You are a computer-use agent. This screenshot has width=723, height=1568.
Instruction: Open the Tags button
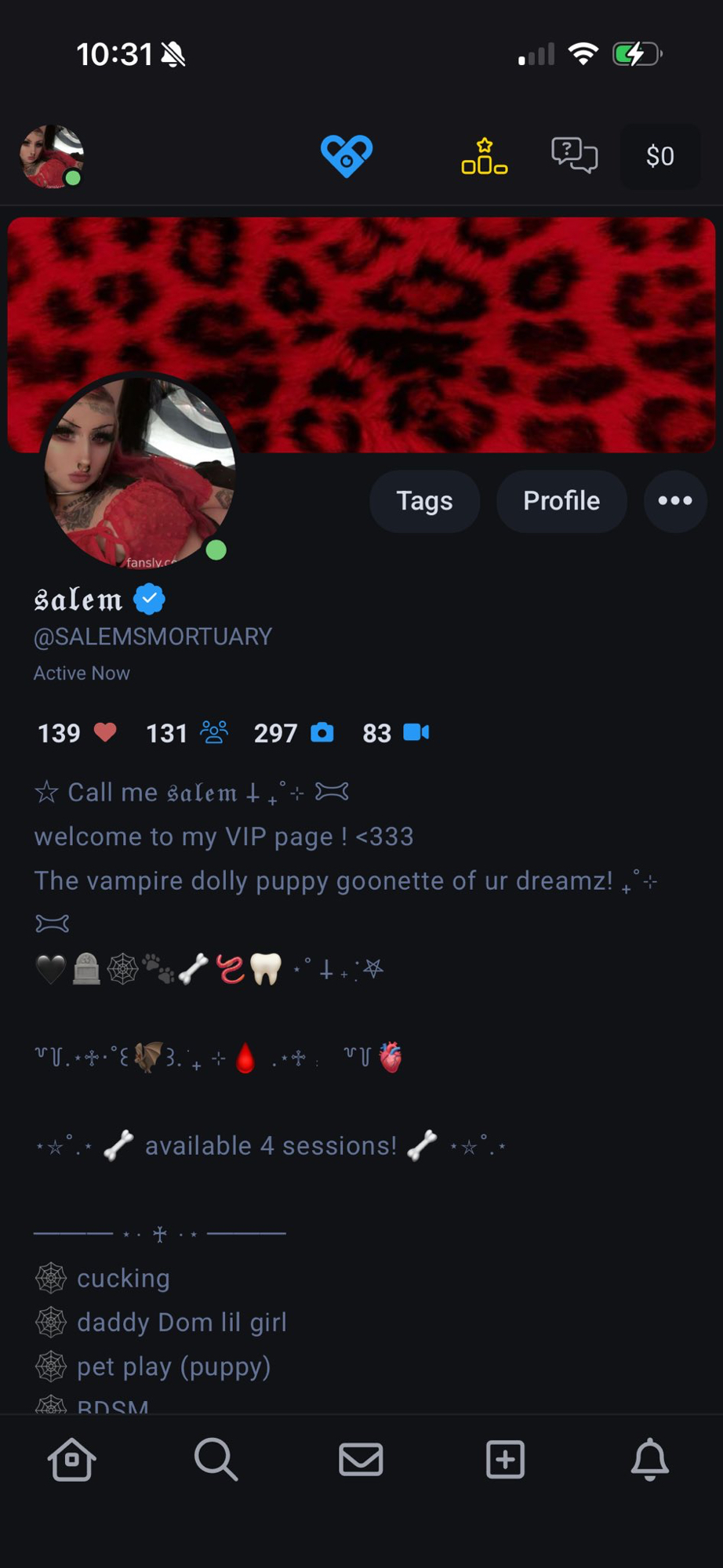(x=424, y=501)
